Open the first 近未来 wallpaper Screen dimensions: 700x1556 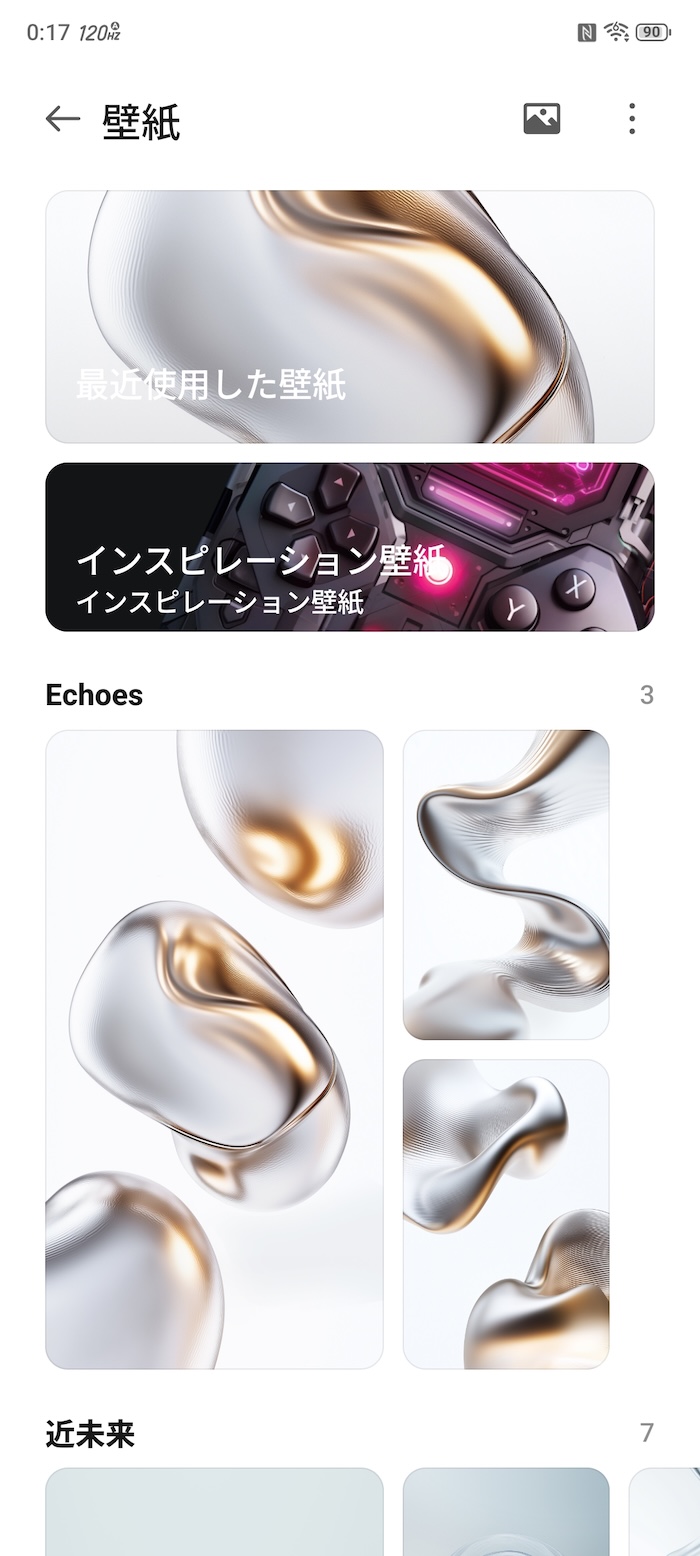coord(214,1512)
